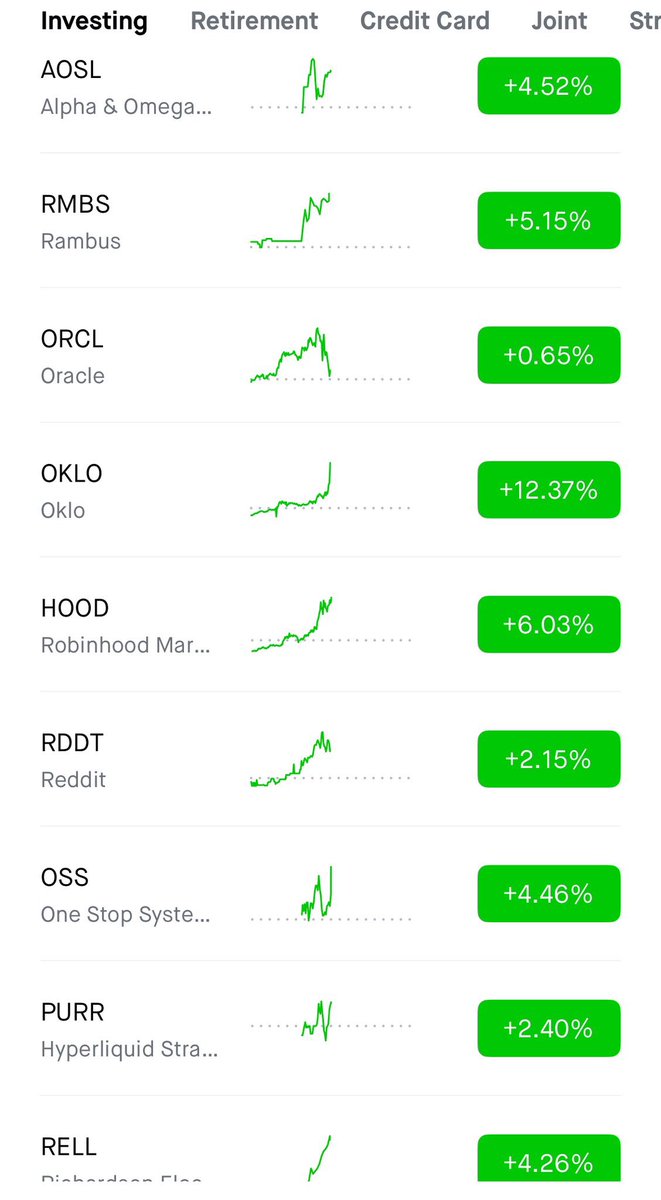Toggle the +5.15% display for RMBS

pos(548,221)
